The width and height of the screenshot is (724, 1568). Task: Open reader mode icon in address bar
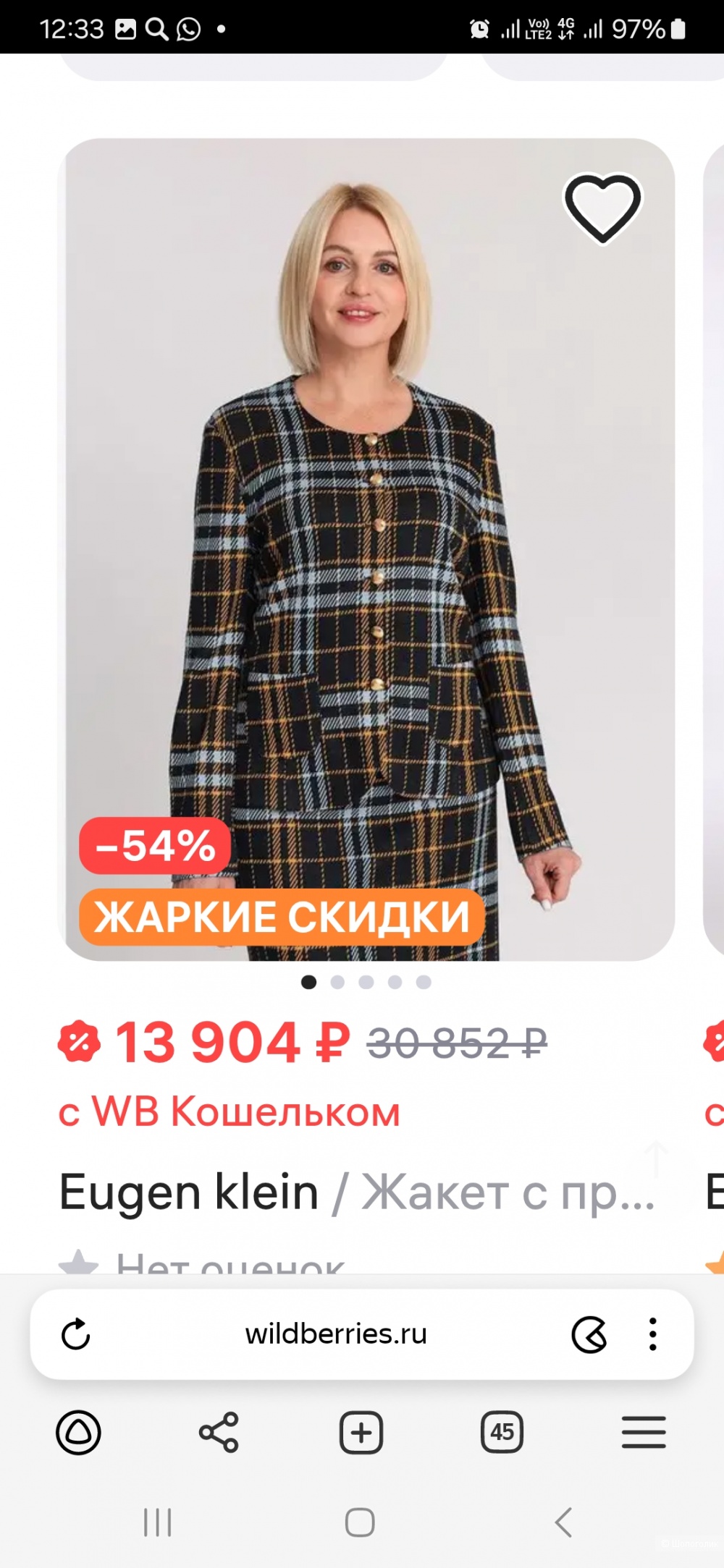[x=589, y=1334]
